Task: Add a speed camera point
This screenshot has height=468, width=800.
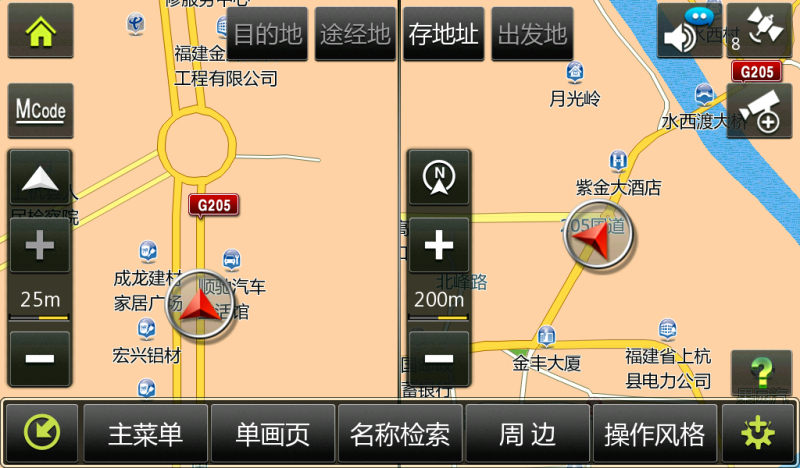Action: point(759,110)
